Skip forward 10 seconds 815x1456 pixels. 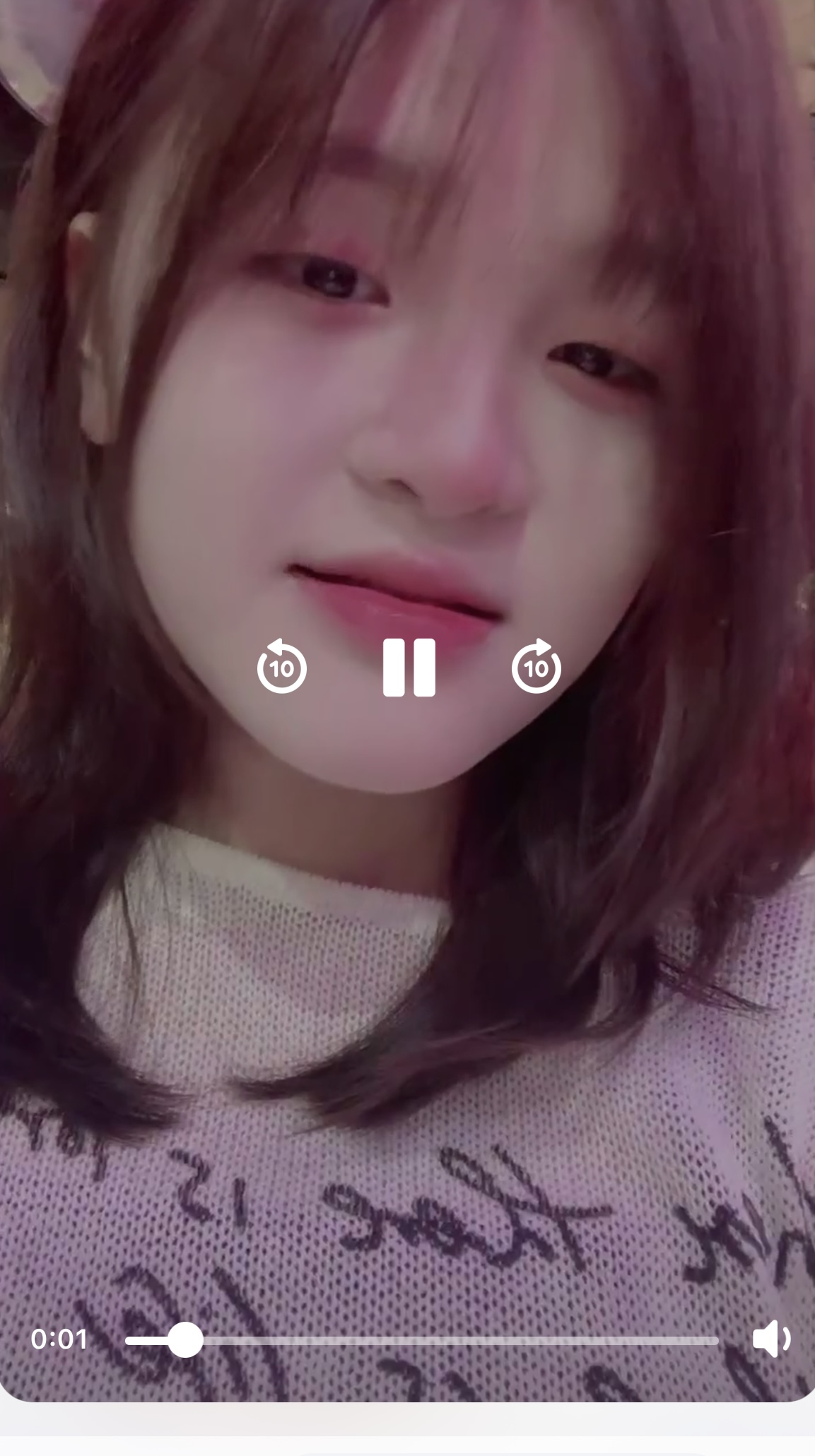[x=537, y=666]
